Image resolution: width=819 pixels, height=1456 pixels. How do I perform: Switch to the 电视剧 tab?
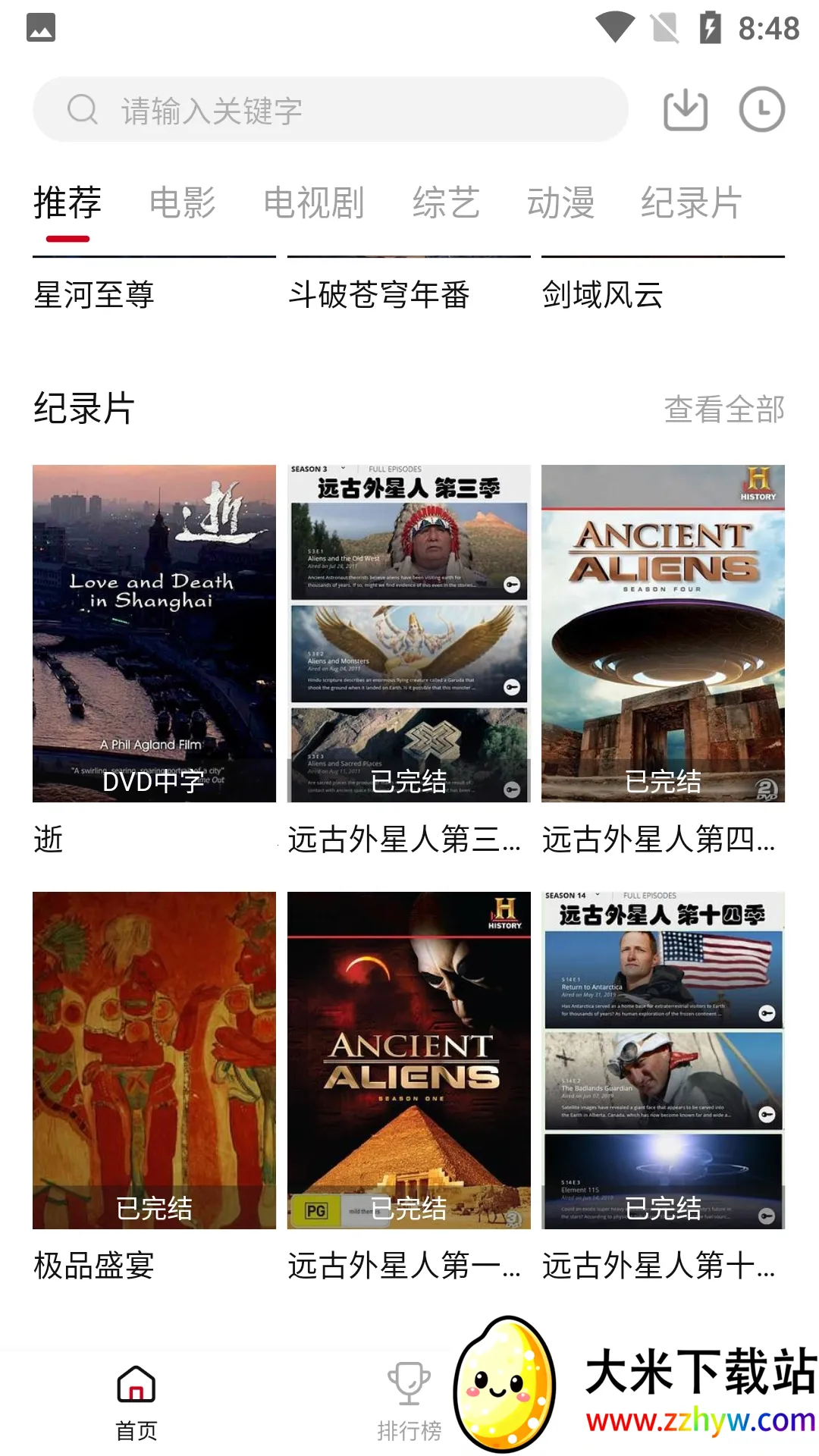pyautogui.click(x=314, y=203)
